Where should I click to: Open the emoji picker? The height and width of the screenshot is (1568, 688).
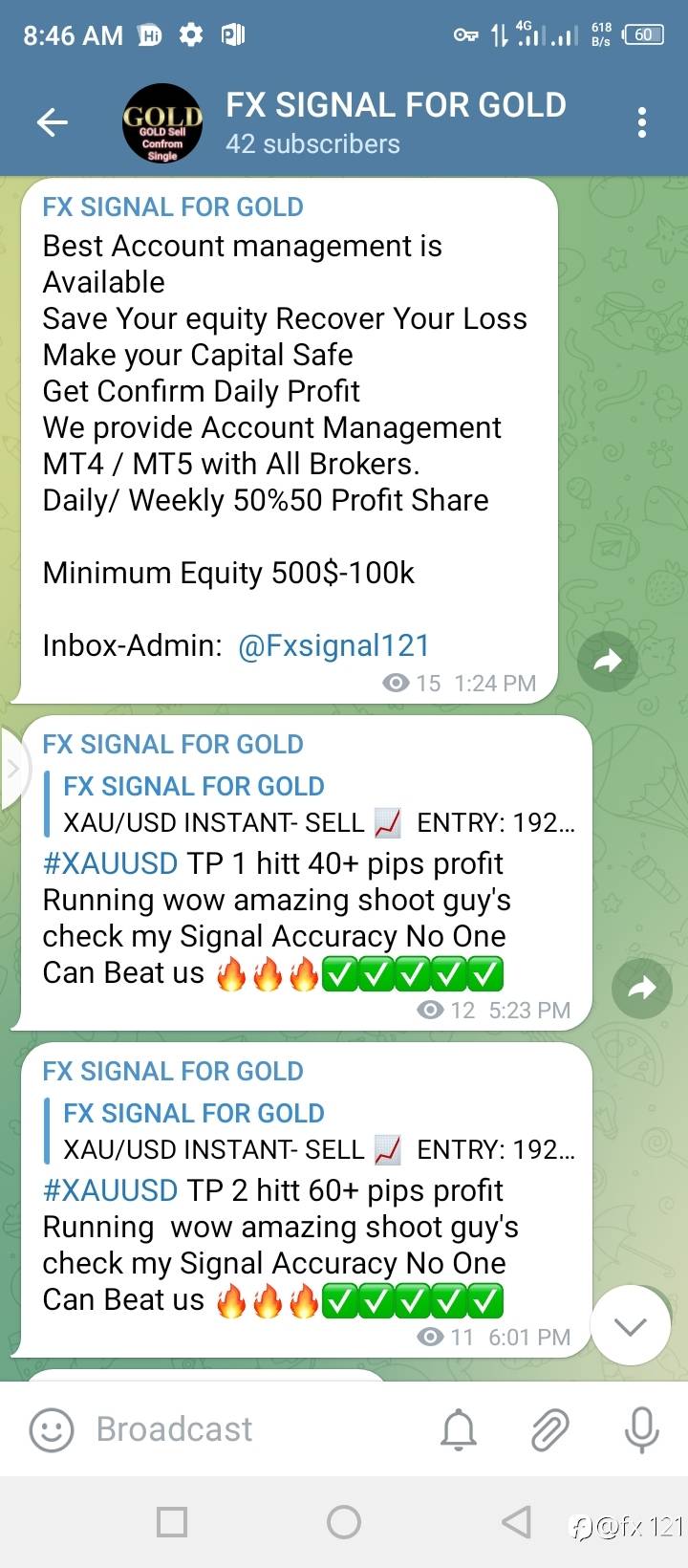coord(52,1430)
